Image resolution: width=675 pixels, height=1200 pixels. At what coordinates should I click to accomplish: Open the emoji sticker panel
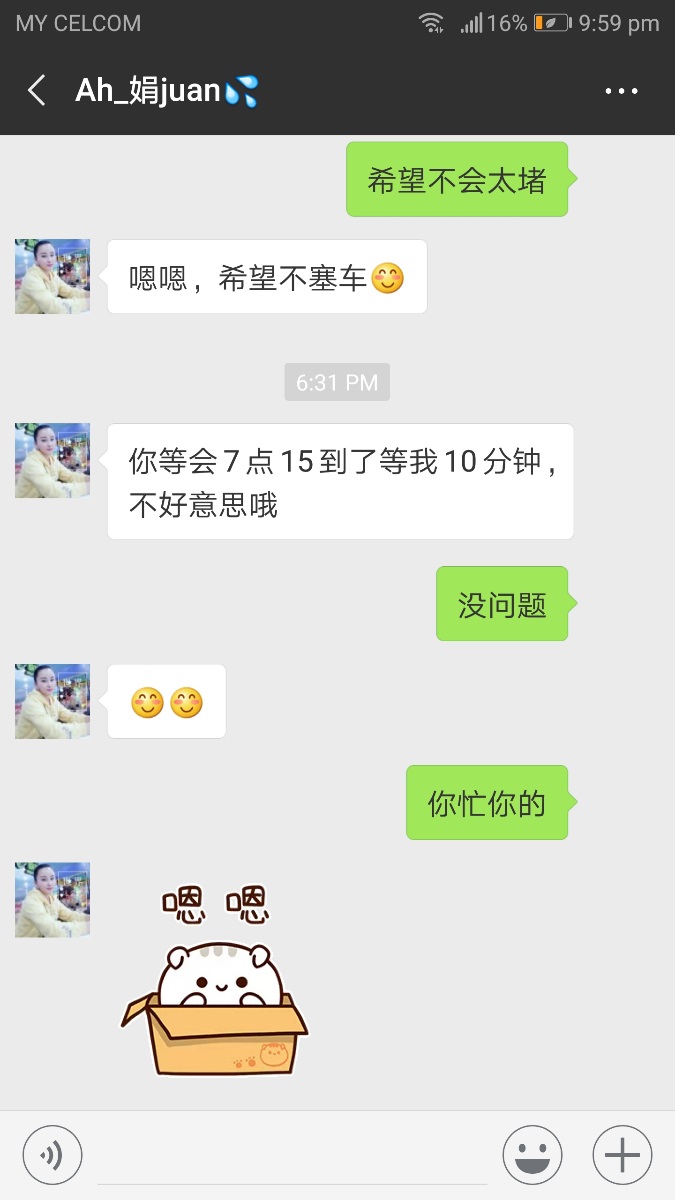coord(532,1156)
